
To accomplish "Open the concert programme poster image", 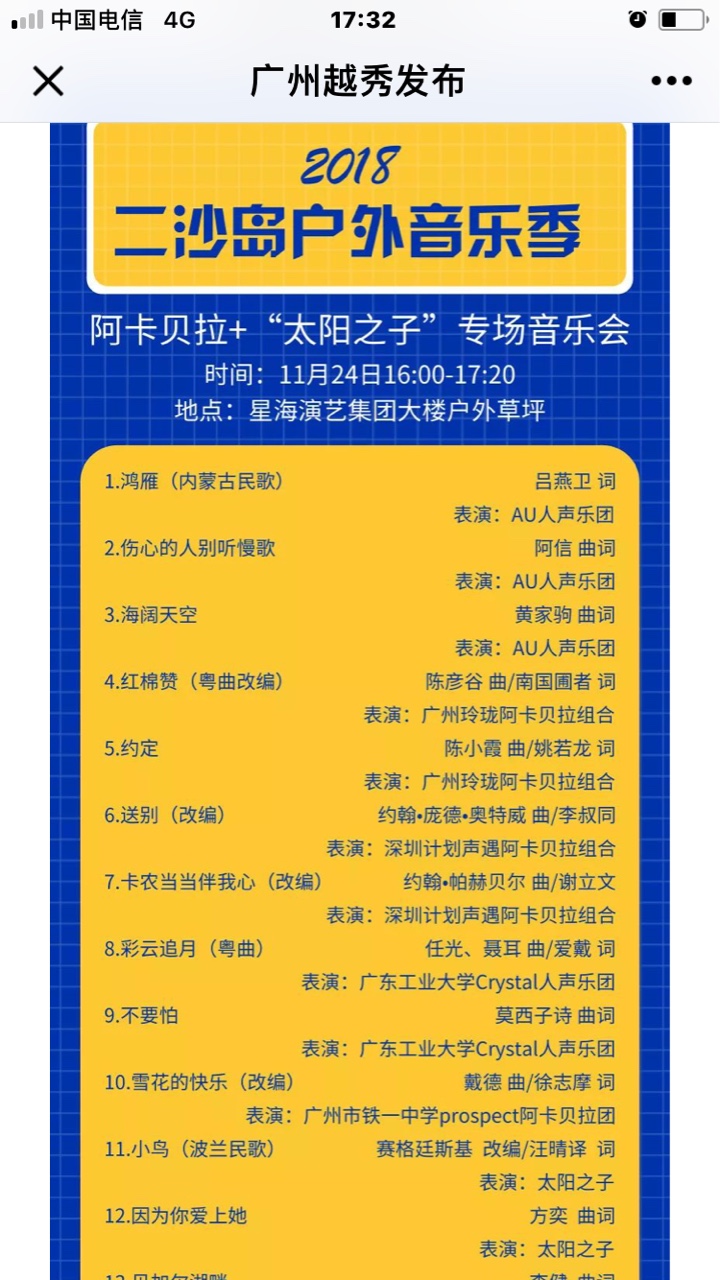I will point(360,701).
